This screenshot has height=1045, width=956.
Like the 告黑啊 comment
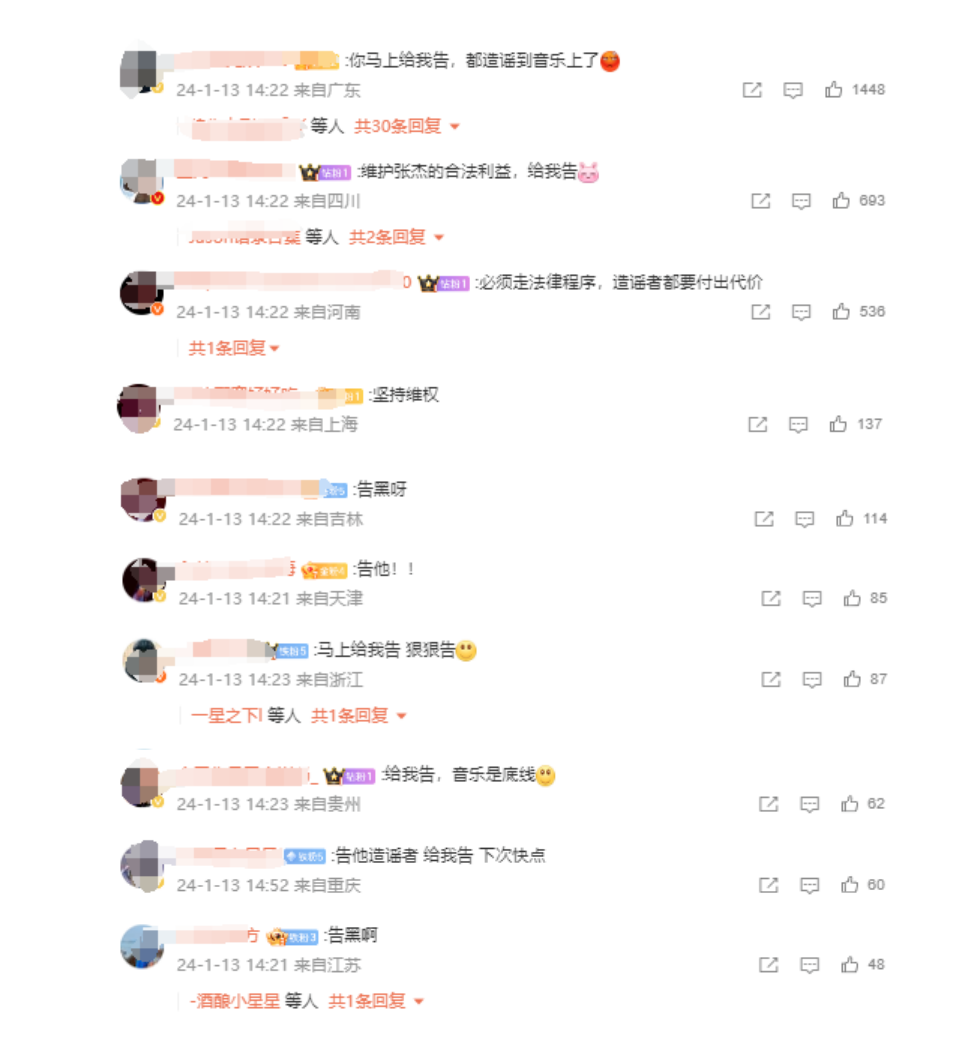tap(850, 965)
